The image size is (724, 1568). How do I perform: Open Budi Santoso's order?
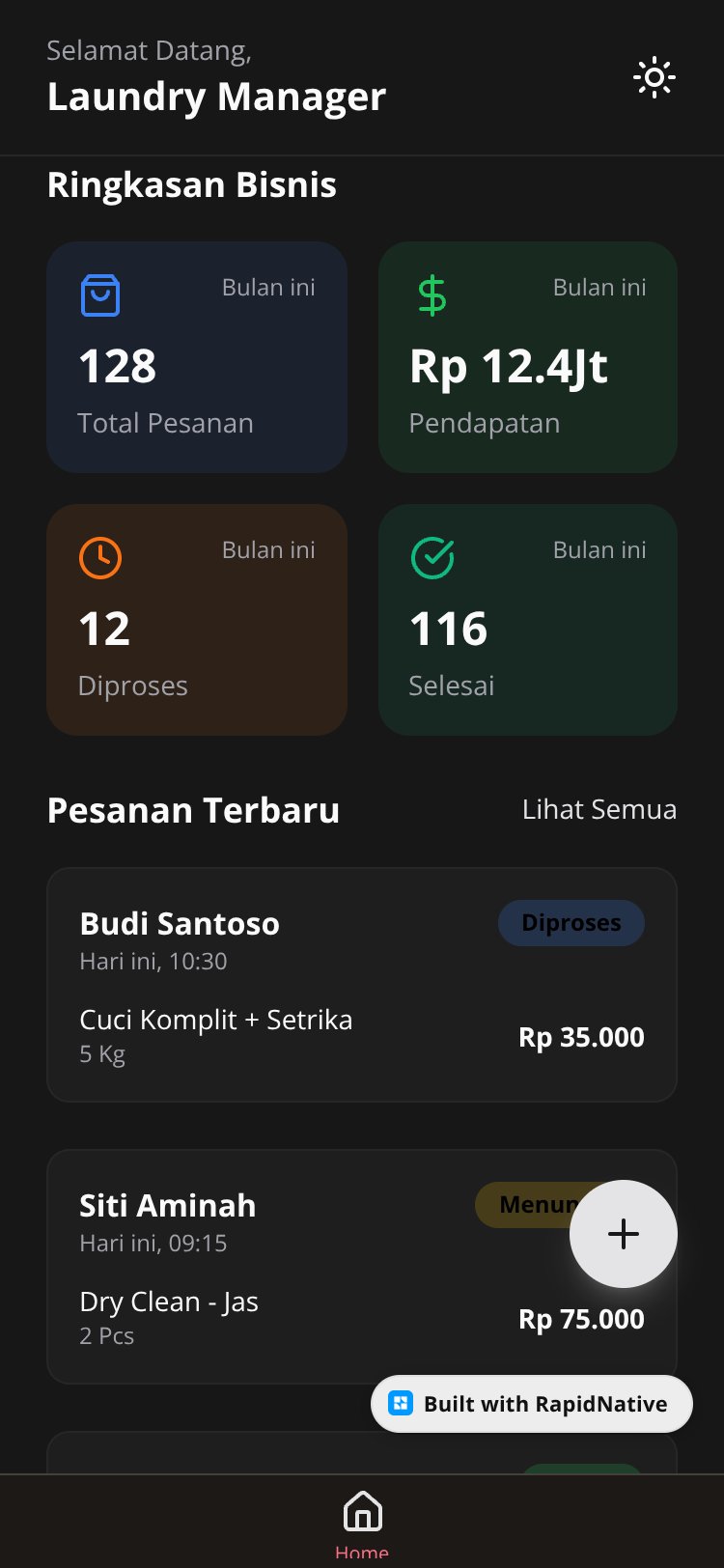pyautogui.click(x=362, y=985)
